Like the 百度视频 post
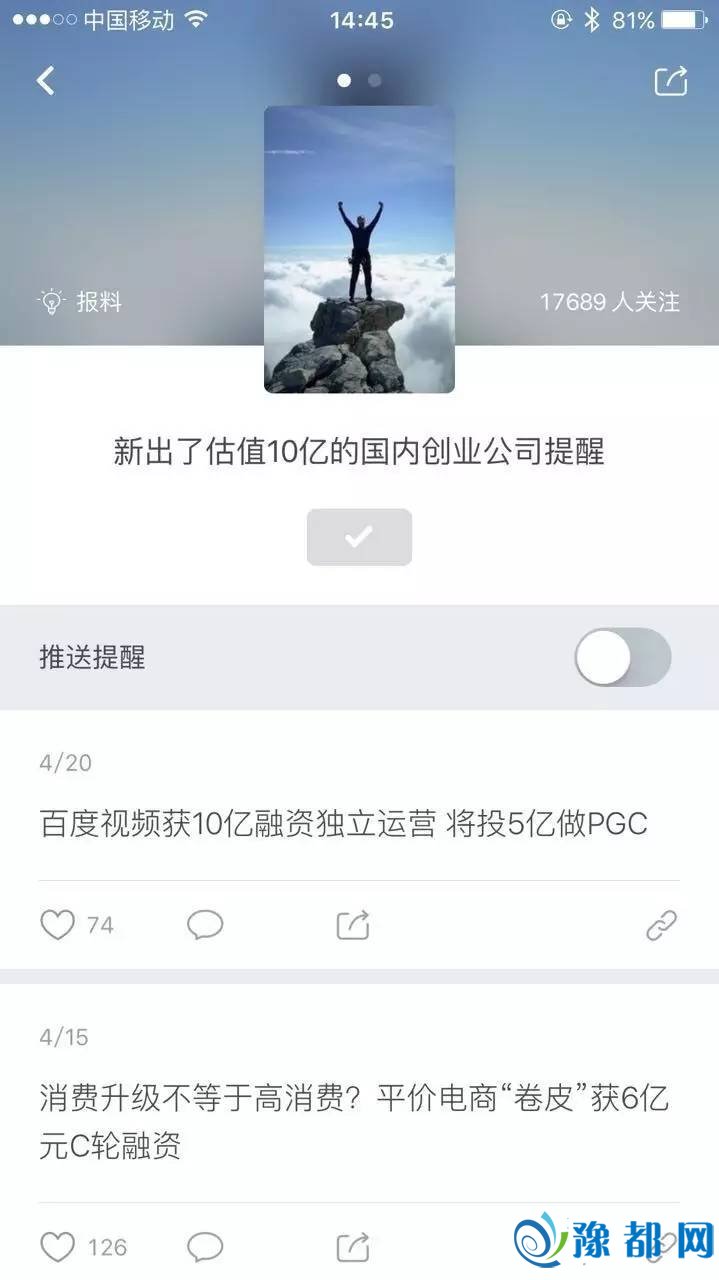This screenshot has height=1280, width=719. click(58, 925)
